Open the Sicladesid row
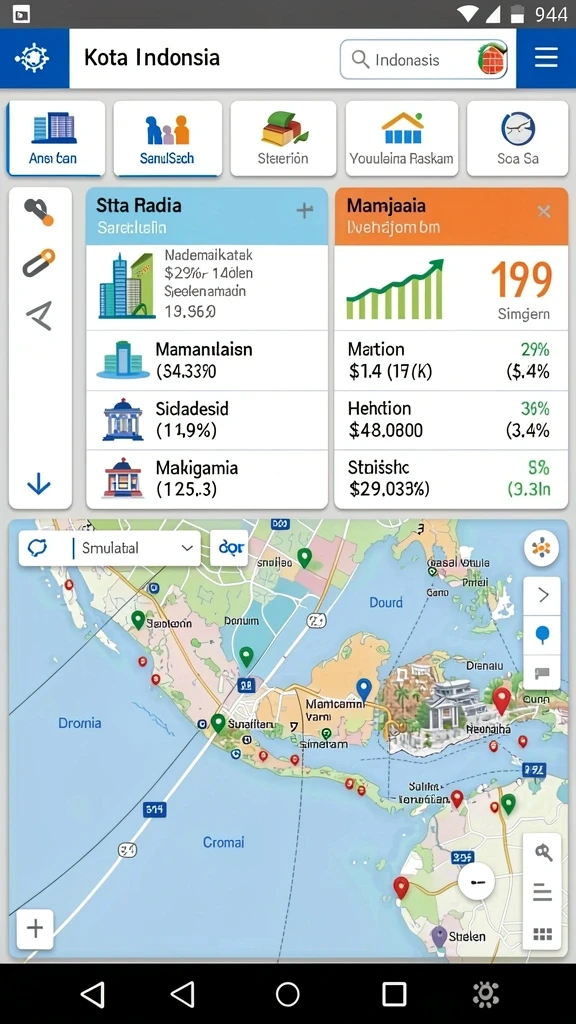The width and height of the screenshot is (576, 1024). (x=207, y=420)
